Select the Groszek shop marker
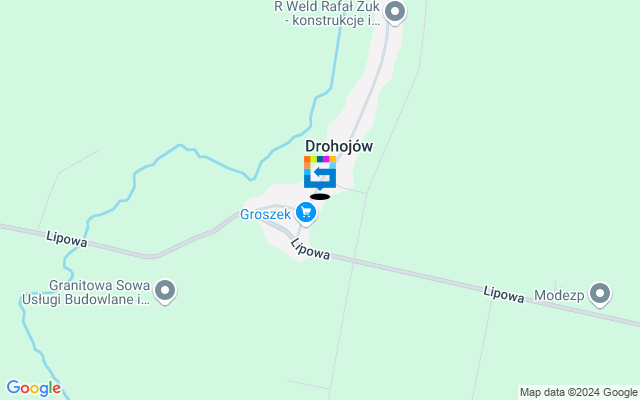Viewport: 640px width, 400px height. click(x=306, y=213)
